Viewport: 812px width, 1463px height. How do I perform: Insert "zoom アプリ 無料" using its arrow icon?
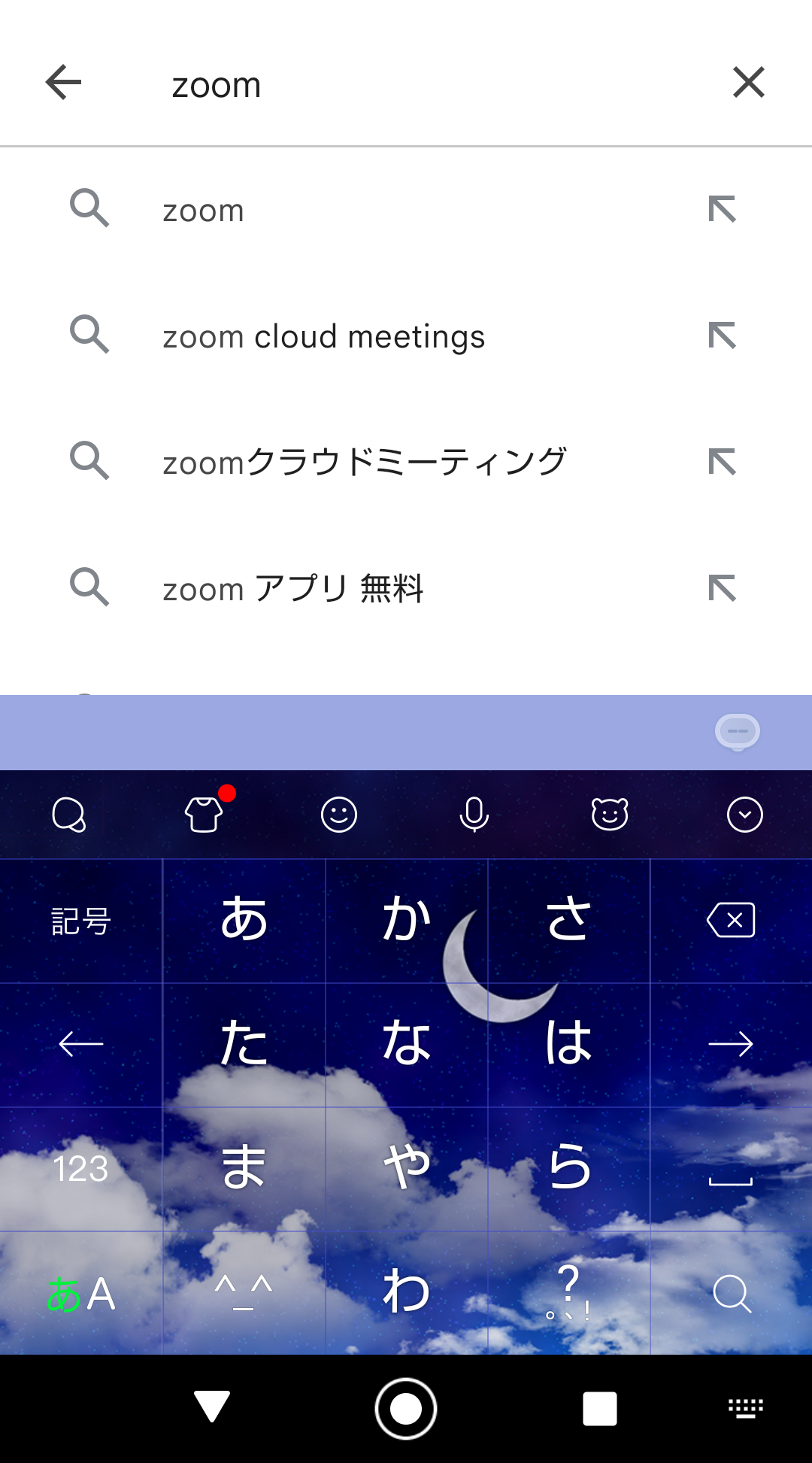click(x=722, y=588)
